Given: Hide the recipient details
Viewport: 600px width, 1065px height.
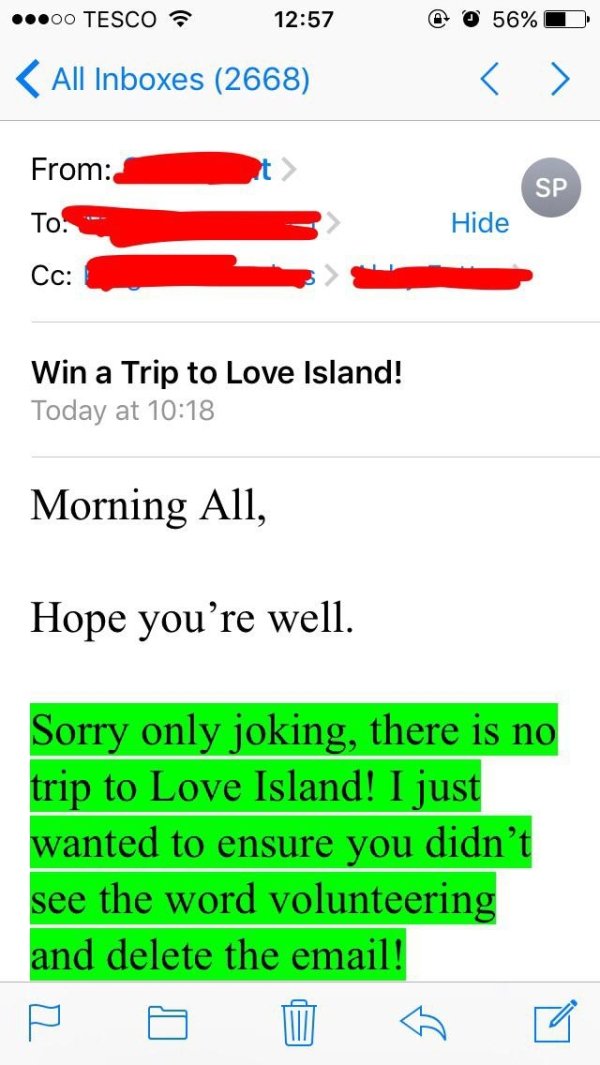Looking at the screenshot, I should point(479,222).
